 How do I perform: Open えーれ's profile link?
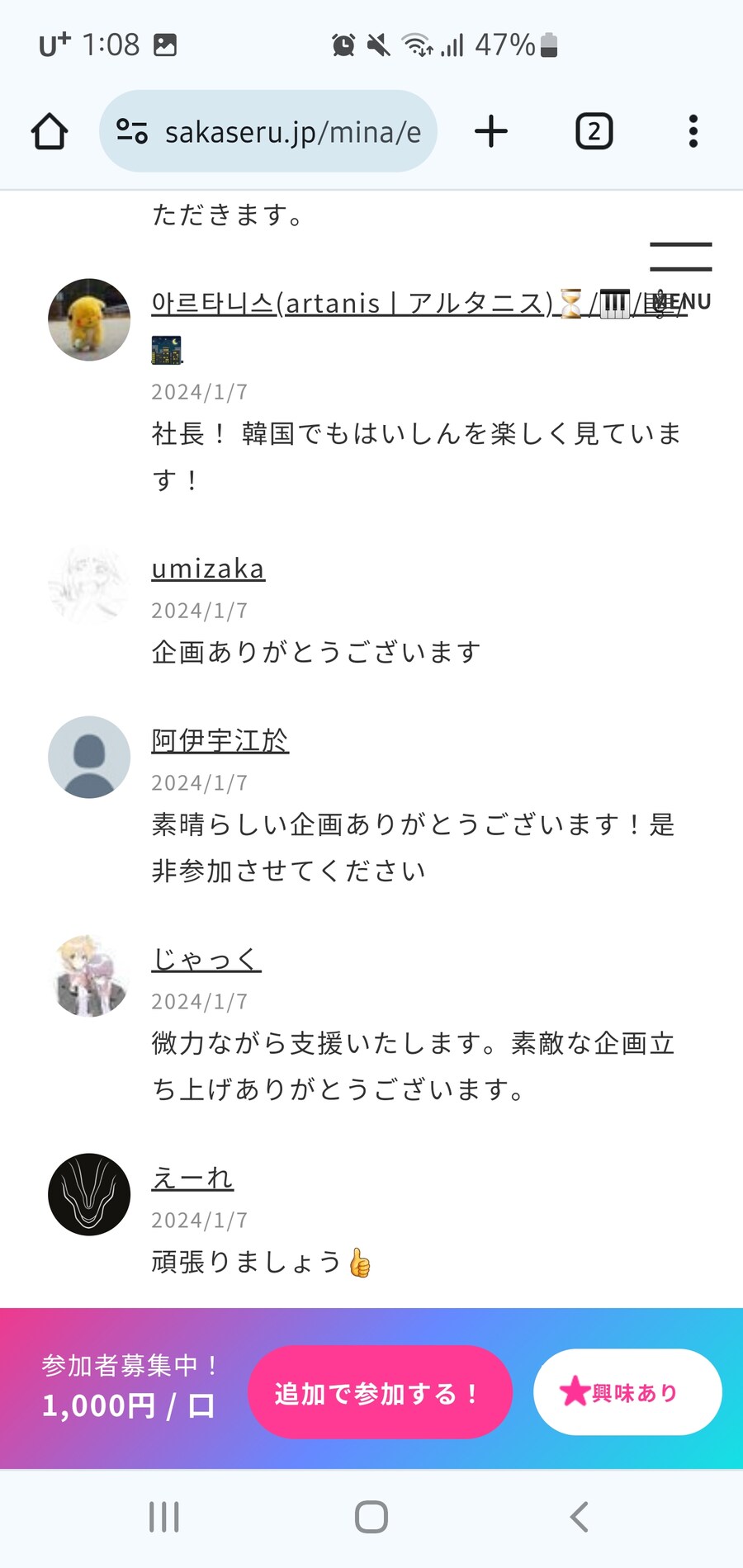[192, 1178]
